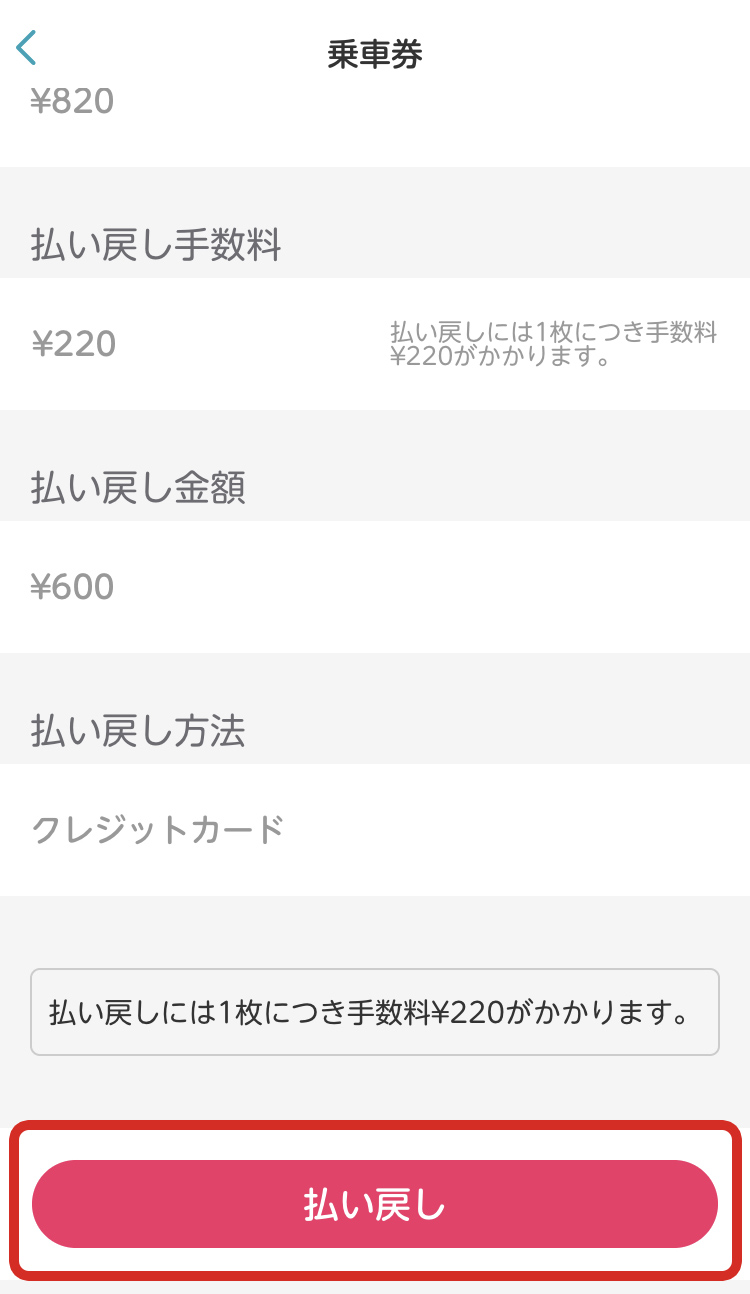Go back using the top-left arrow
The width and height of the screenshot is (750, 1294).
pos(26,47)
